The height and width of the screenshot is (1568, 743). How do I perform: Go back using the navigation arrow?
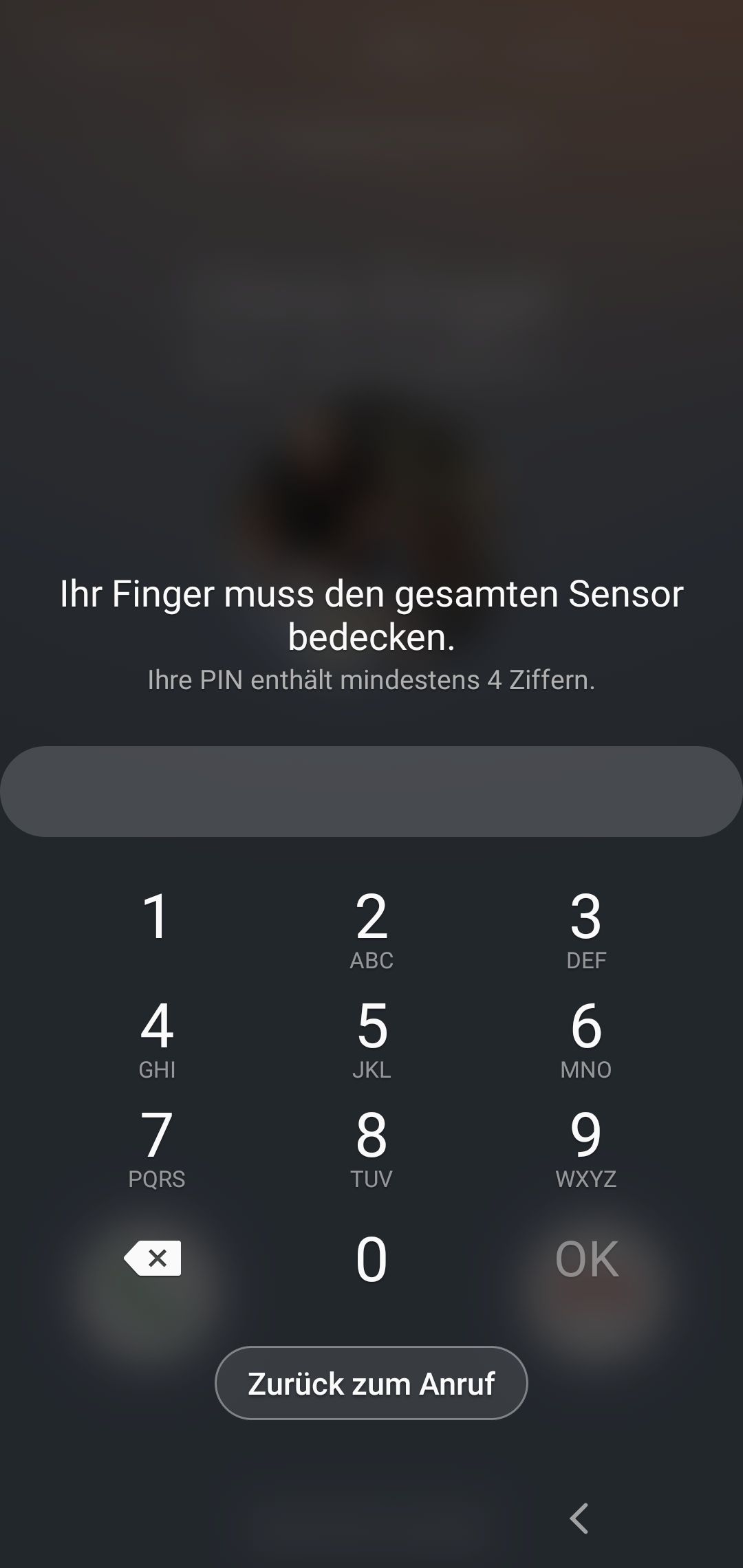579,1518
